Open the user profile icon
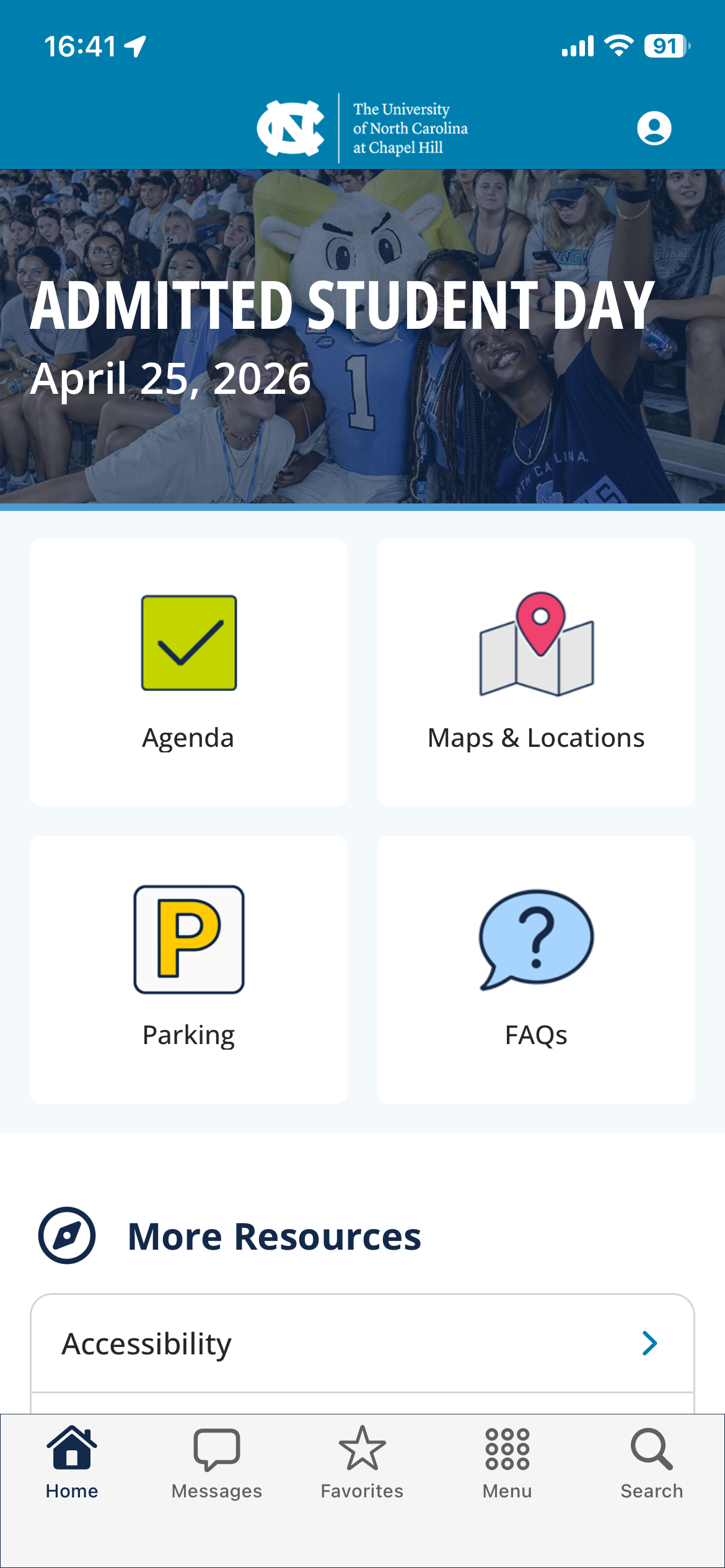The image size is (725, 1568). [654, 128]
